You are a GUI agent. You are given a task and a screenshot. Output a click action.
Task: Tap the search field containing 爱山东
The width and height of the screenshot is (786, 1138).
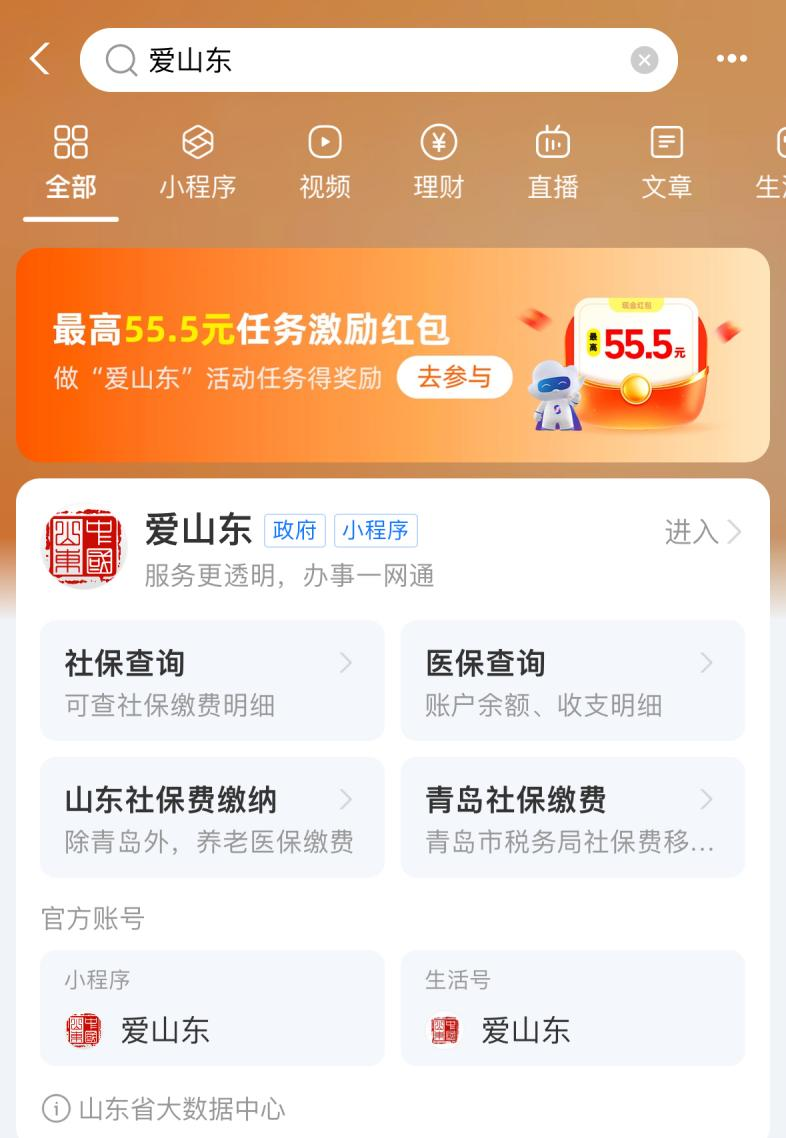pos(380,60)
